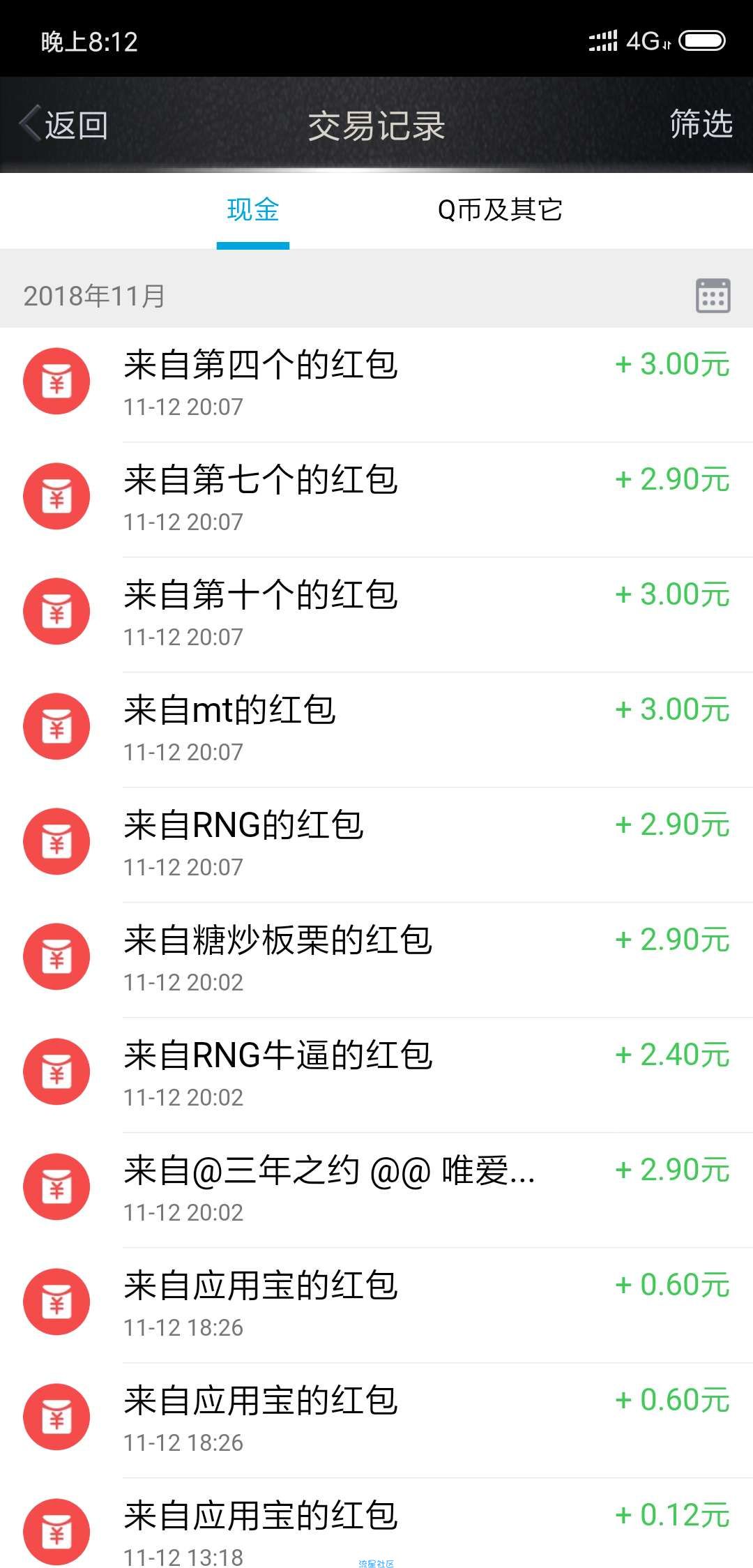Viewport: 753px width, 1568px height.
Task: Switch to the Q币及其它 tab
Action: point(500,209)
